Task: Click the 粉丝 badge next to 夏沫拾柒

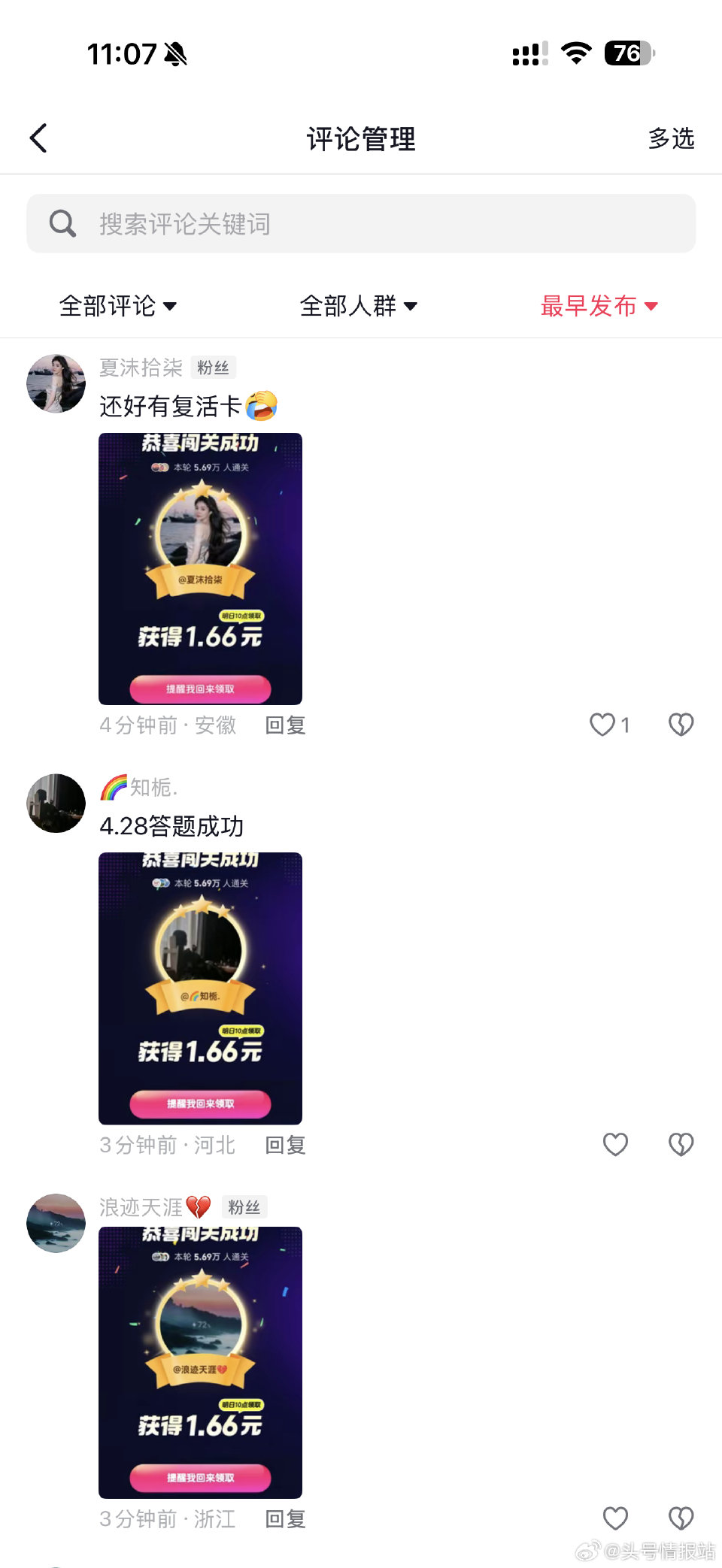Action: (213, 368)
